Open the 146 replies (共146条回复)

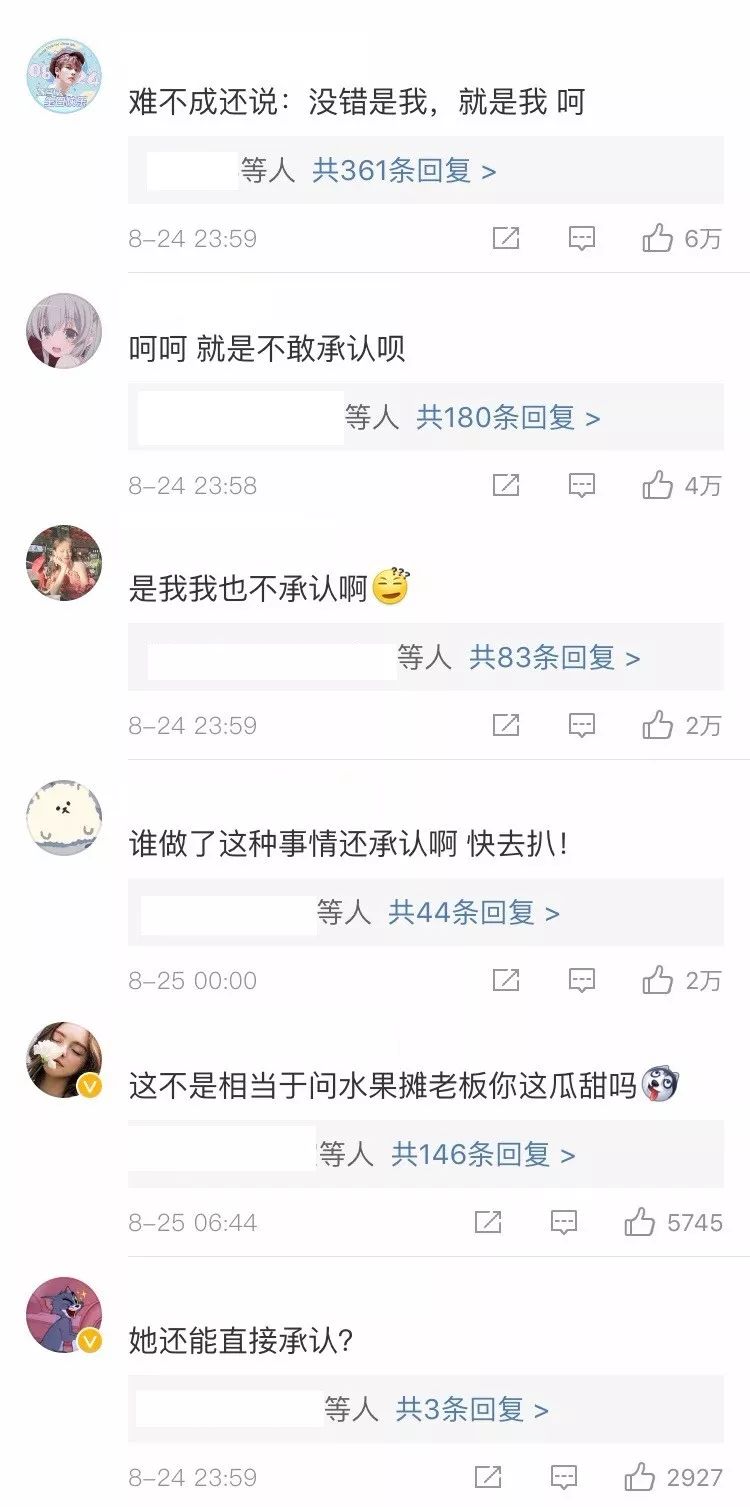[x=483, y=1155]
